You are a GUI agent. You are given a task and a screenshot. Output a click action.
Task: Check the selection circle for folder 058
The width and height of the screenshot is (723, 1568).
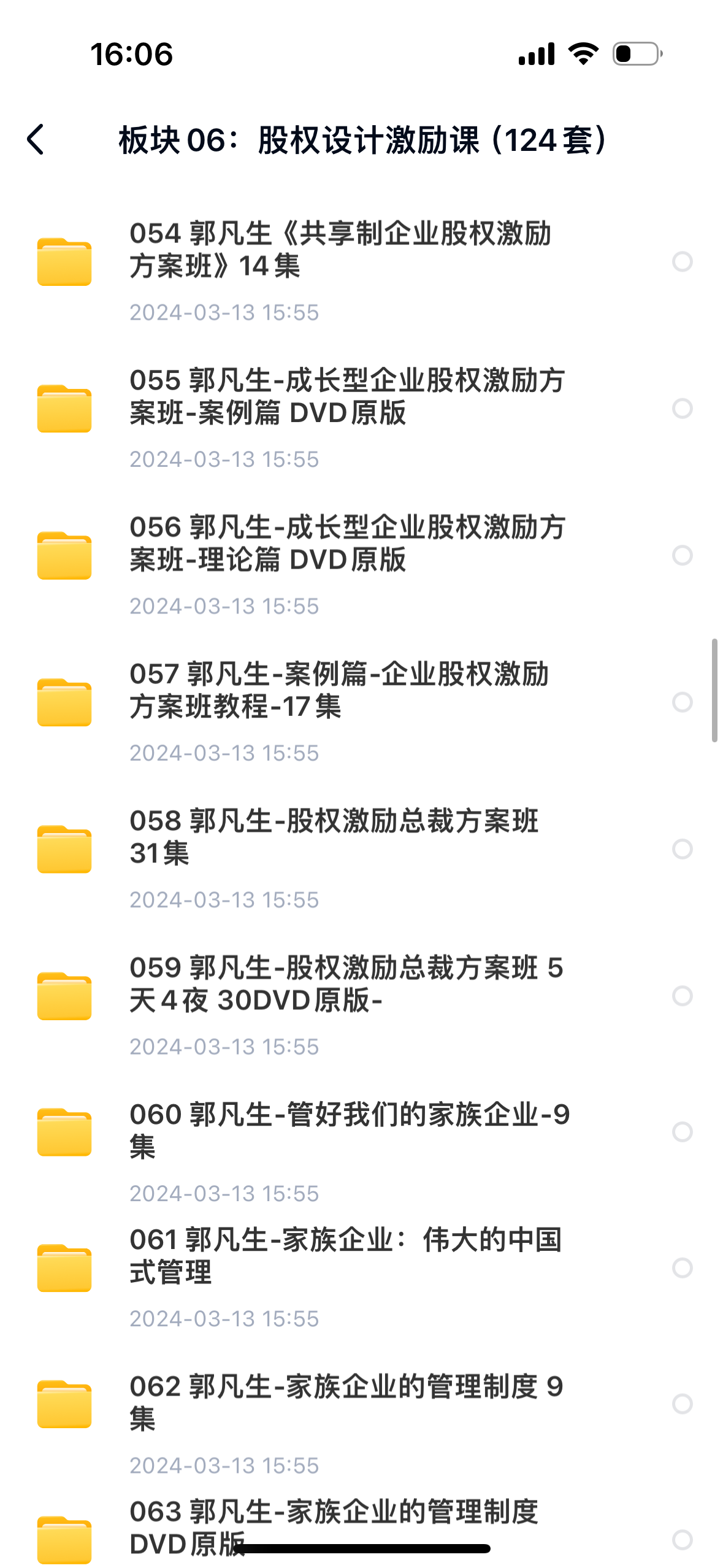click(x=682, y=849)
